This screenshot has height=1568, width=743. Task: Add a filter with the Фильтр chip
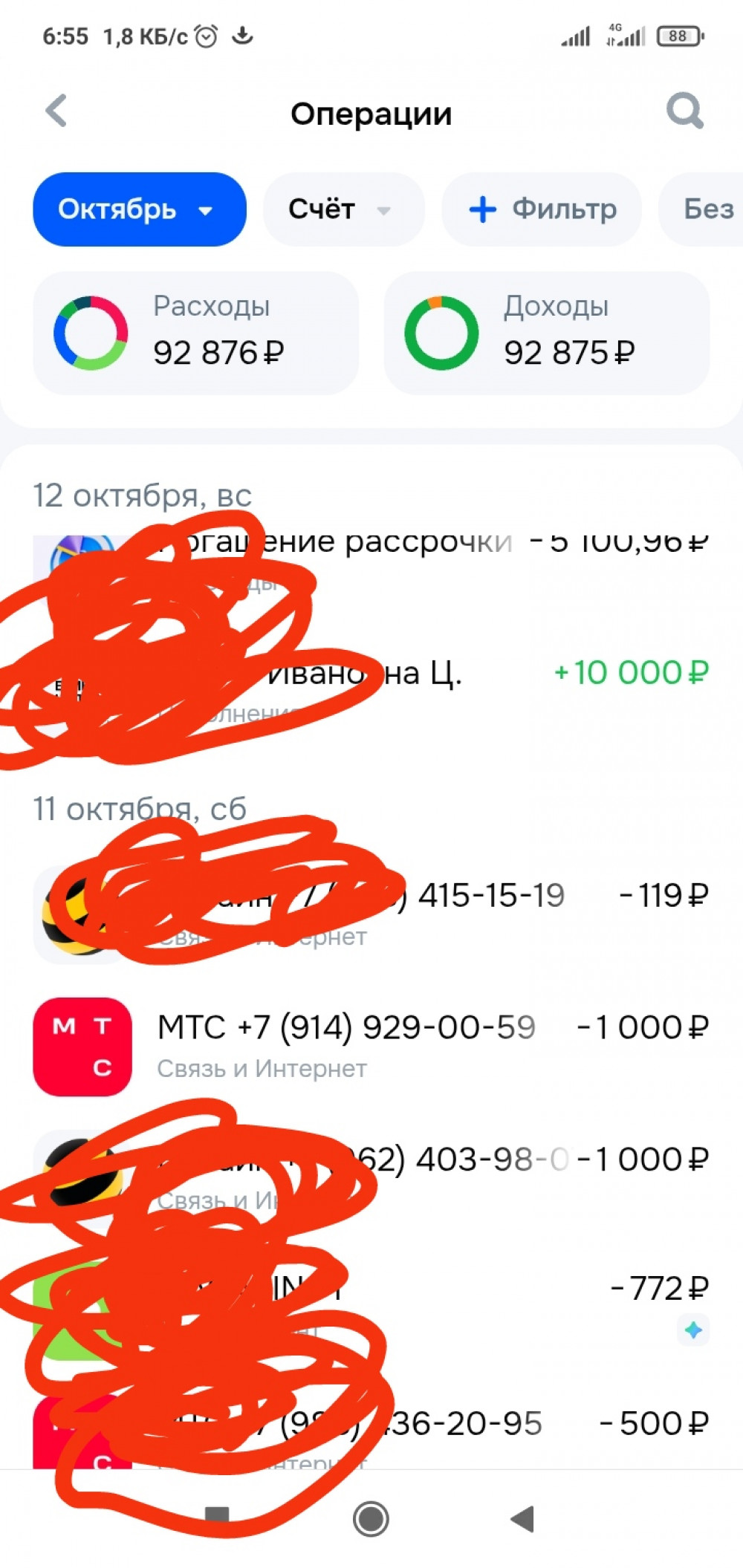click(542, 209)
